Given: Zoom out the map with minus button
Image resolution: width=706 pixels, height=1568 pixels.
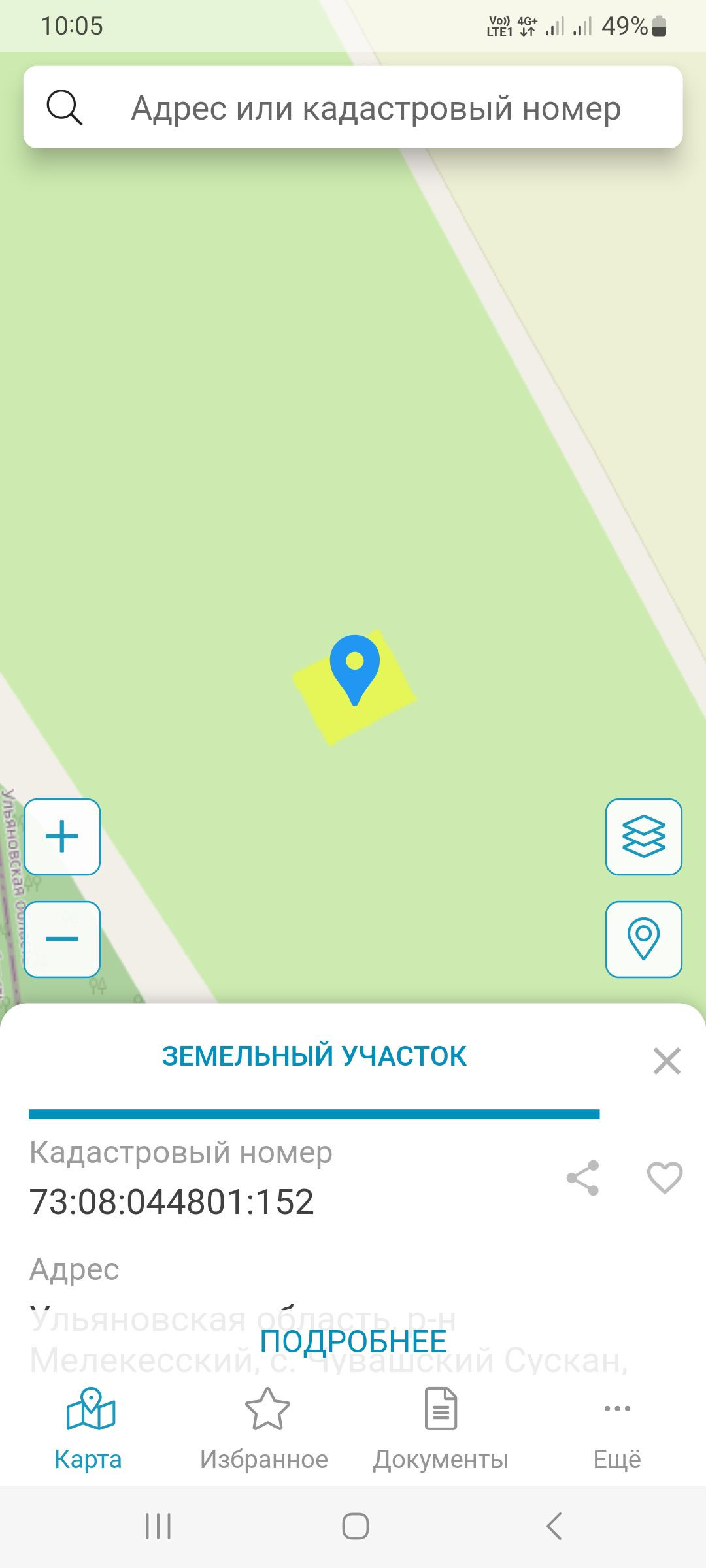Looking at the screenshot, I should 62,939.
